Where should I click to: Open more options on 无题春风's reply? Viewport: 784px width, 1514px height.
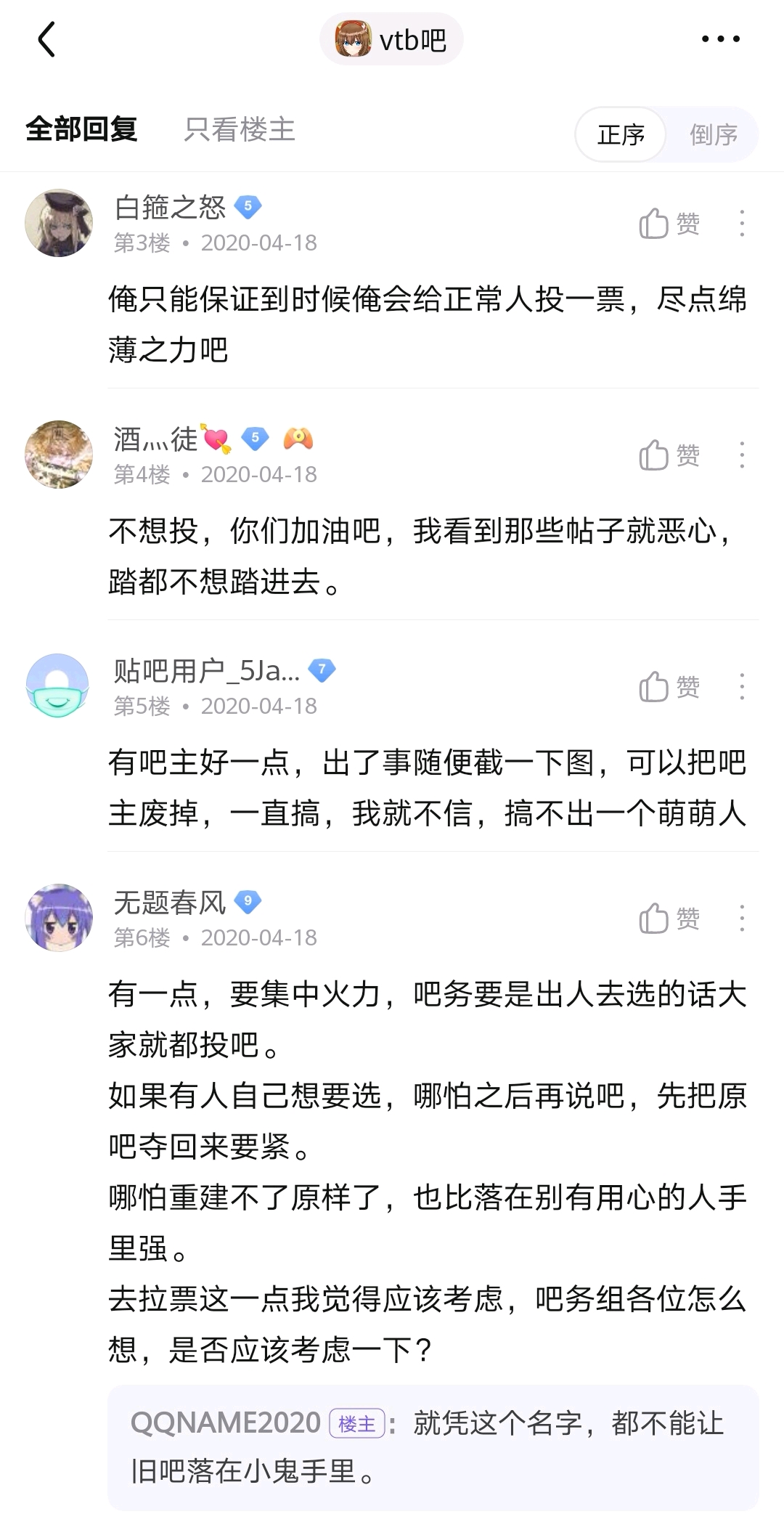tap(741, 919)
